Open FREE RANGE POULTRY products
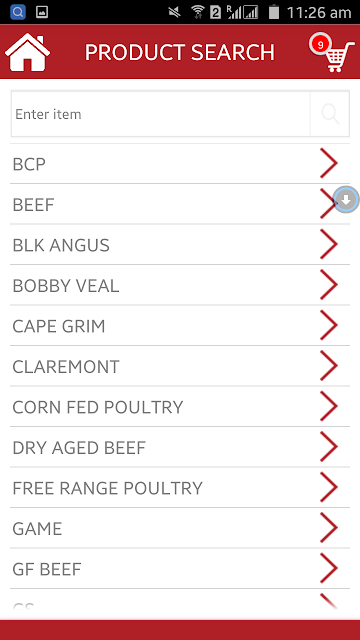This screenshot has width=360, height=640. [x=180, y=487]
